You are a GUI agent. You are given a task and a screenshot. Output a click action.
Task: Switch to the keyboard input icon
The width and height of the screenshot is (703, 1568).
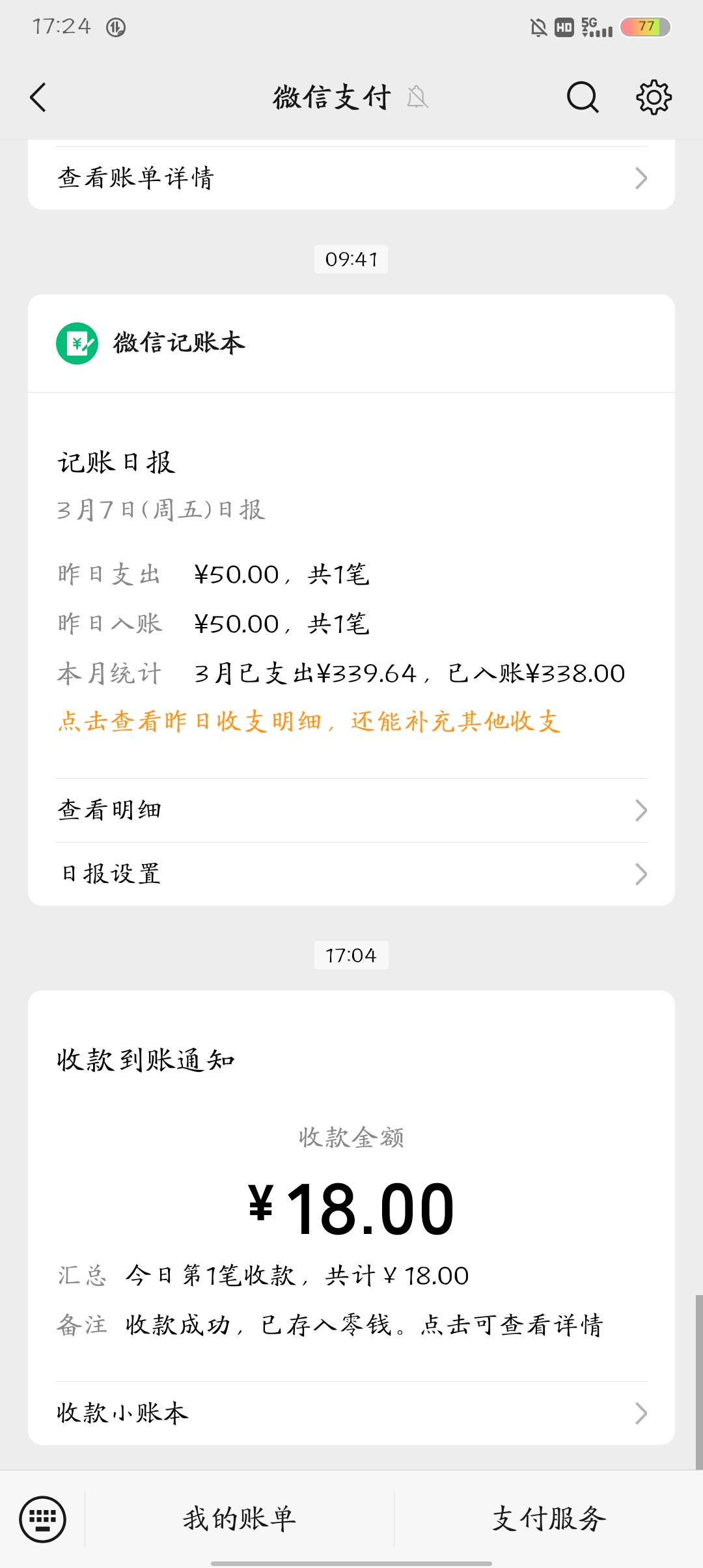click(x=43, y=1519)
